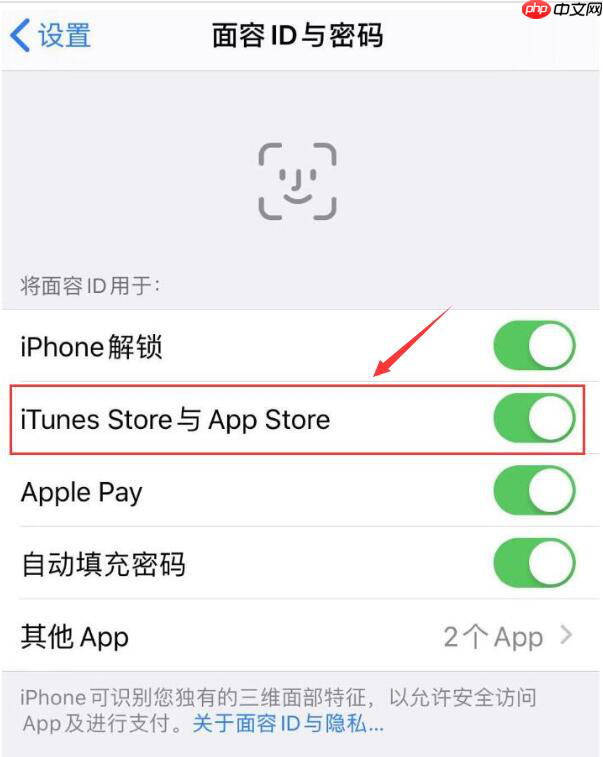Disable Face ID for iTunes Store与App Store
Image resolution: width=603 pixels, height=757 pixels.
(x=534, y=419)
